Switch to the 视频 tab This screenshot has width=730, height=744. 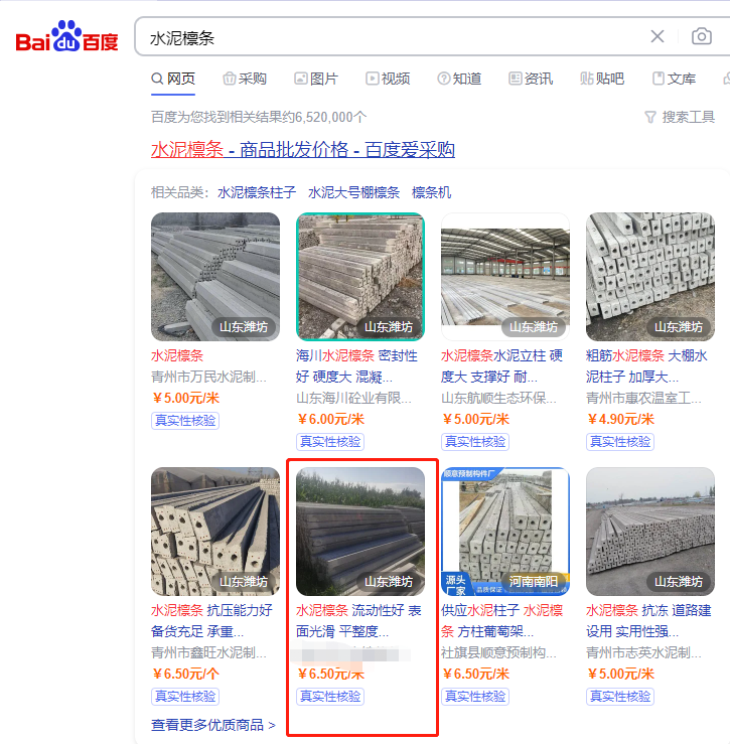388,79
